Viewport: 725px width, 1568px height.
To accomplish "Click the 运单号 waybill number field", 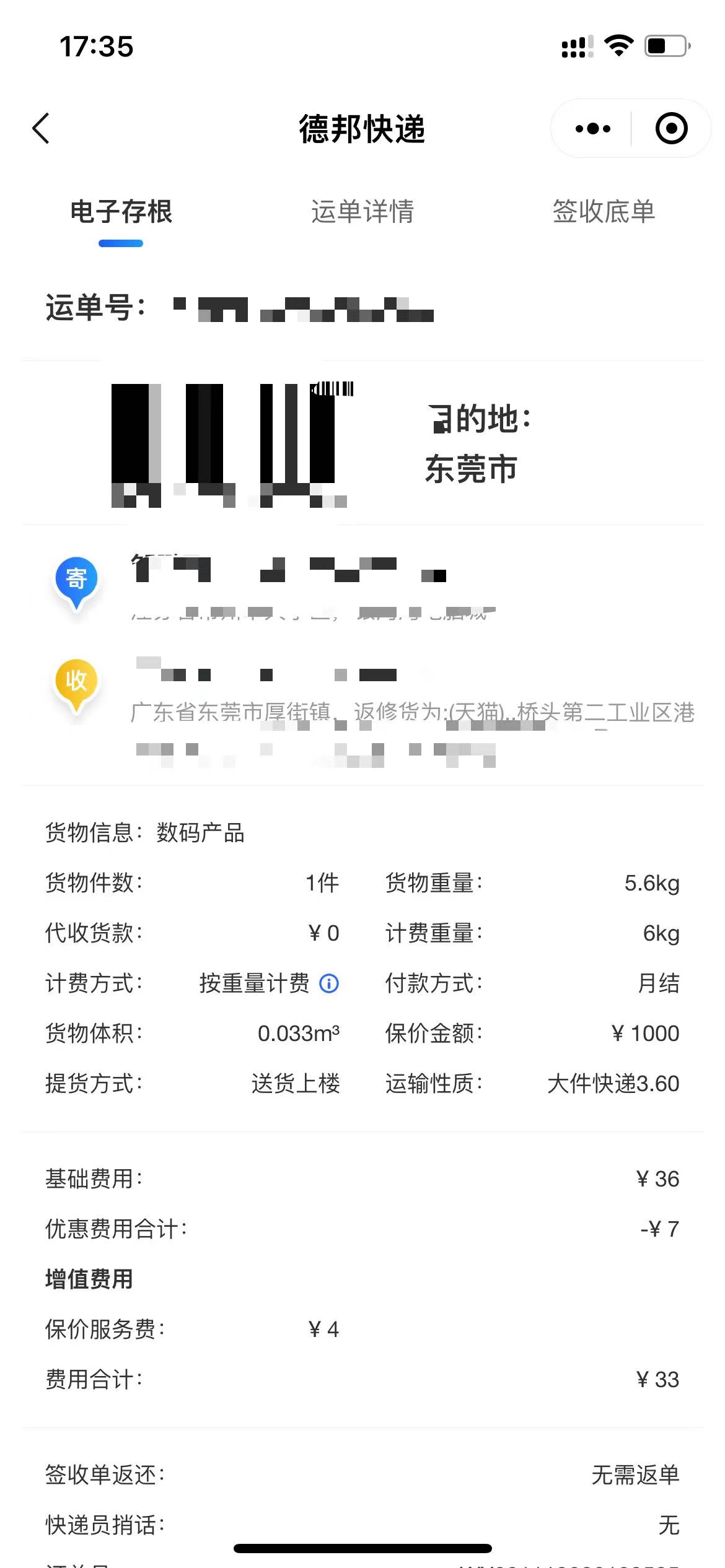I will 279,308.
